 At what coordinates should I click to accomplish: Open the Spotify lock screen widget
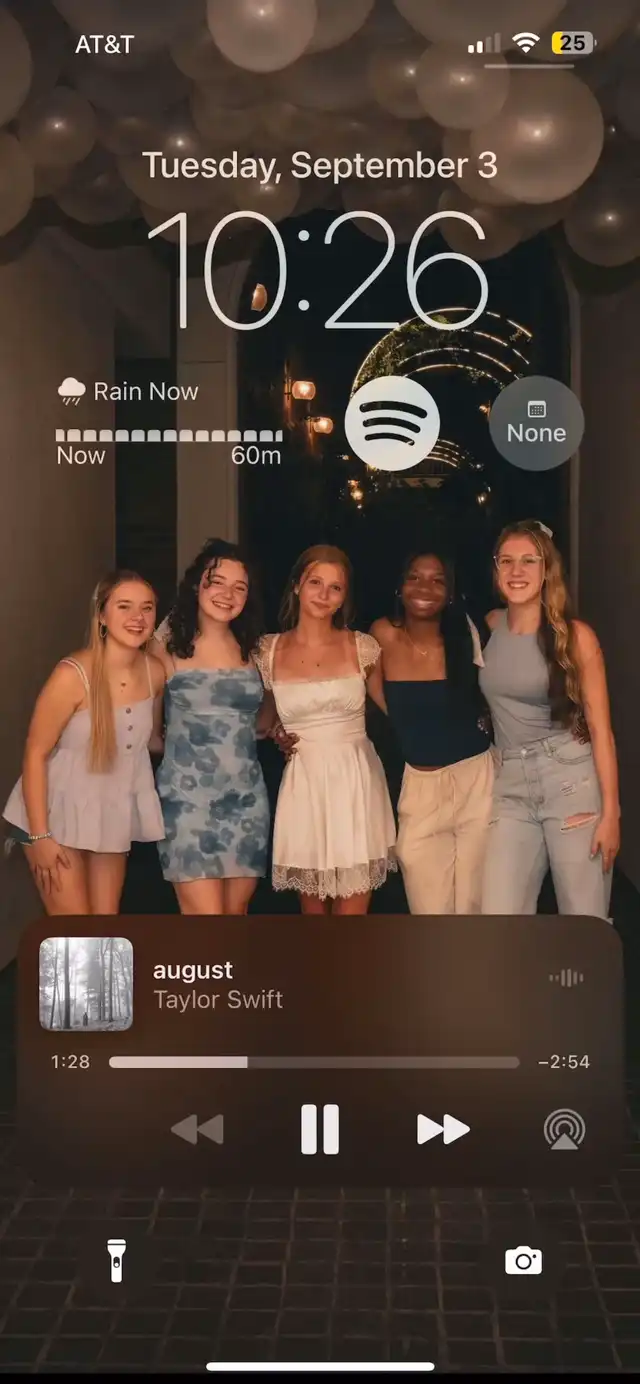[392, 424]
